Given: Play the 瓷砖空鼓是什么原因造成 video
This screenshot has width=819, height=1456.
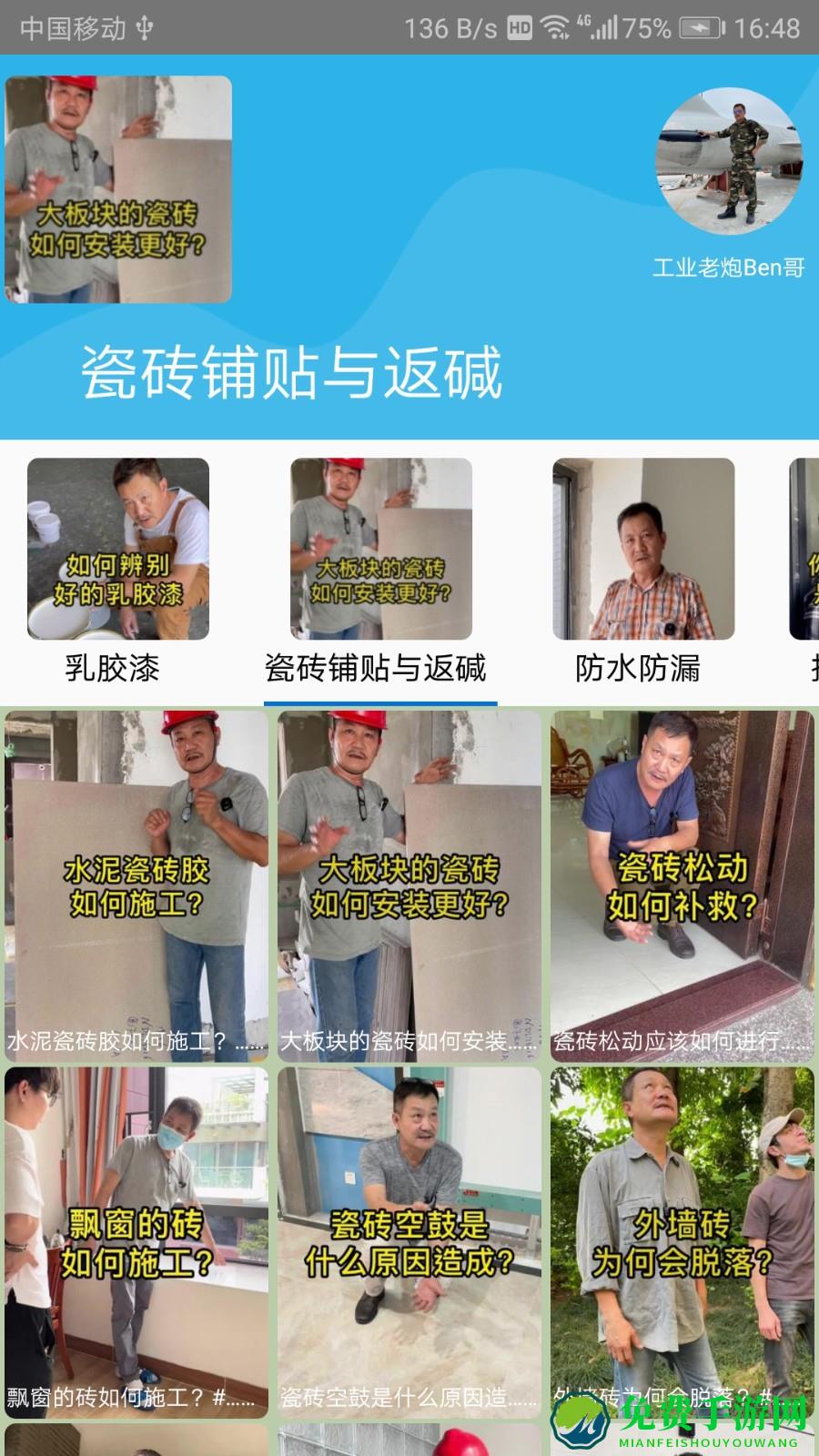Looking at the screenshot, I should tap(409, 1241).
